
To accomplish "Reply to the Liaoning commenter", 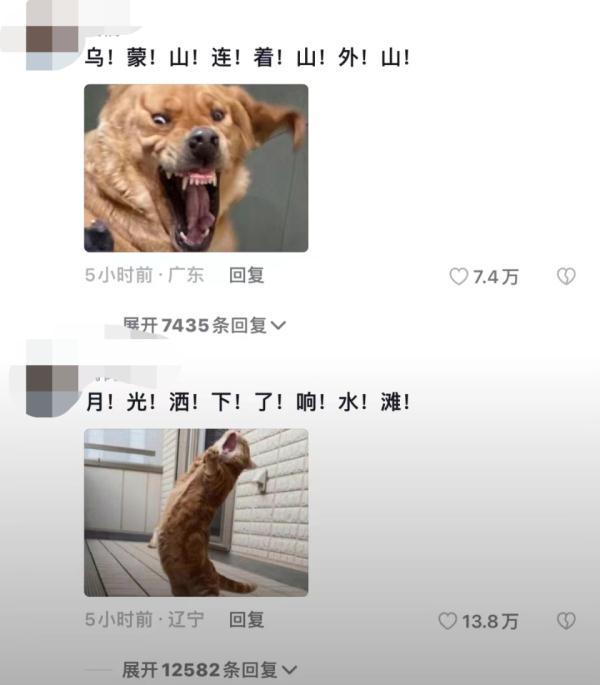I will pos(246,620).
